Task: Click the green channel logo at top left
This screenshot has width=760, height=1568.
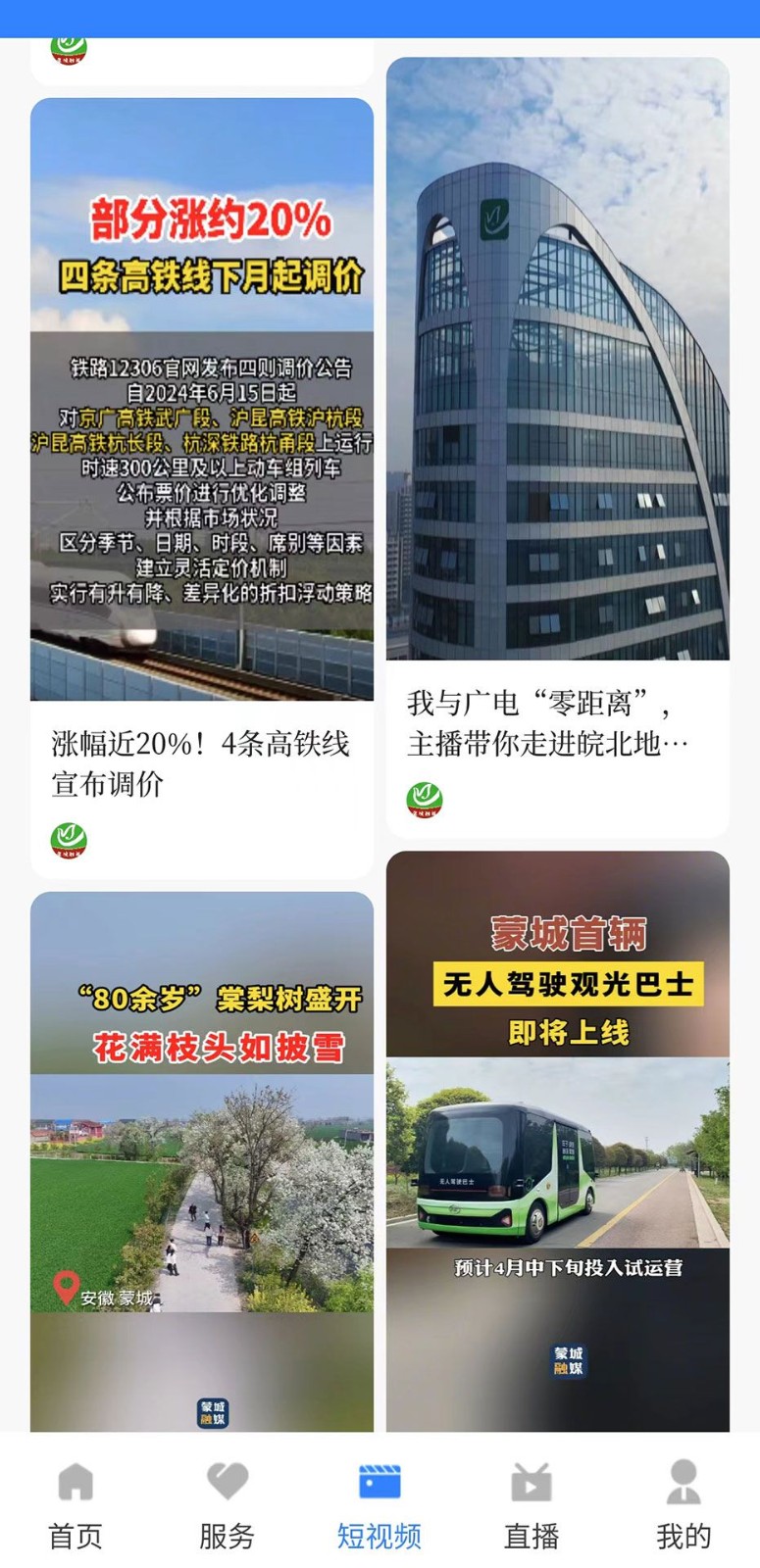Action: click(69, 45)
